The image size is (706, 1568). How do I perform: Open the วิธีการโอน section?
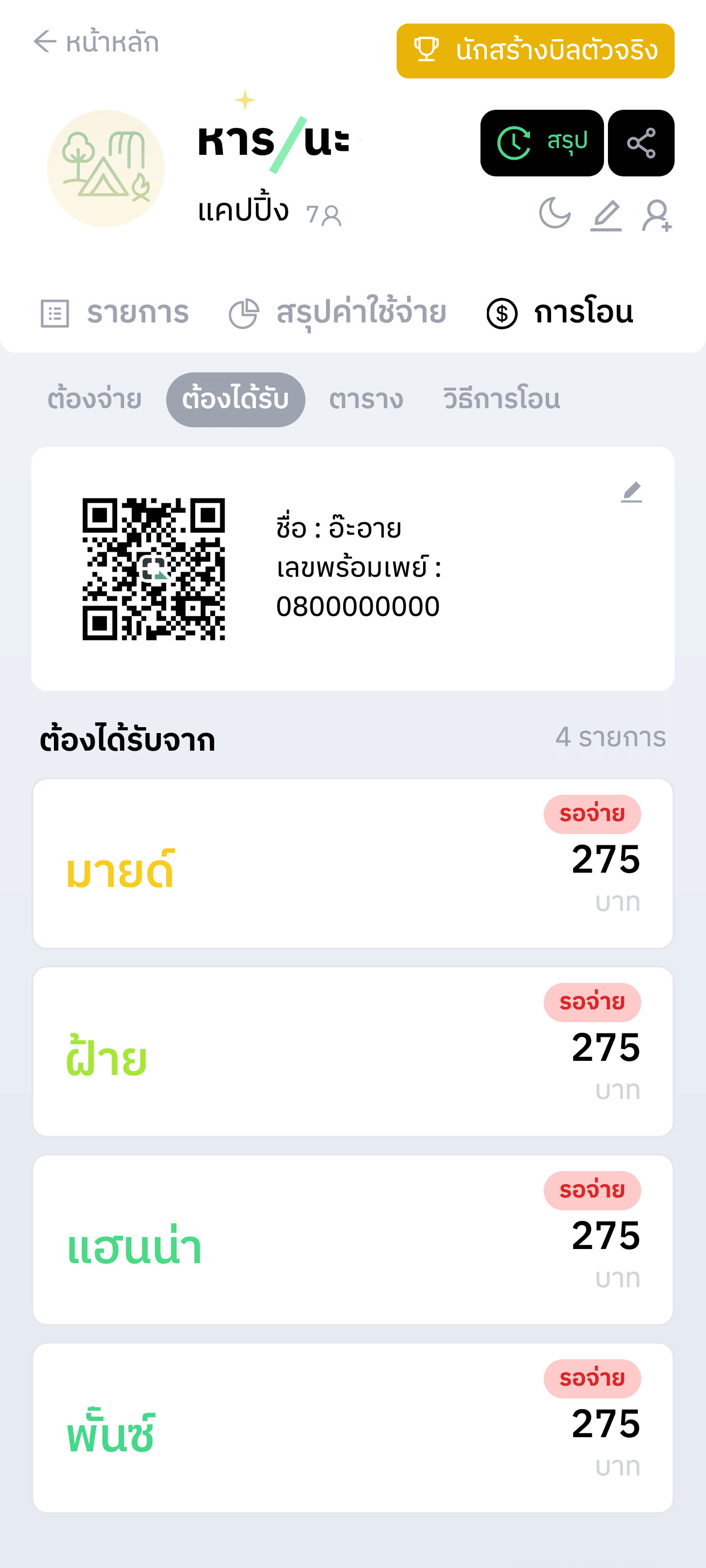click(502, 399)
